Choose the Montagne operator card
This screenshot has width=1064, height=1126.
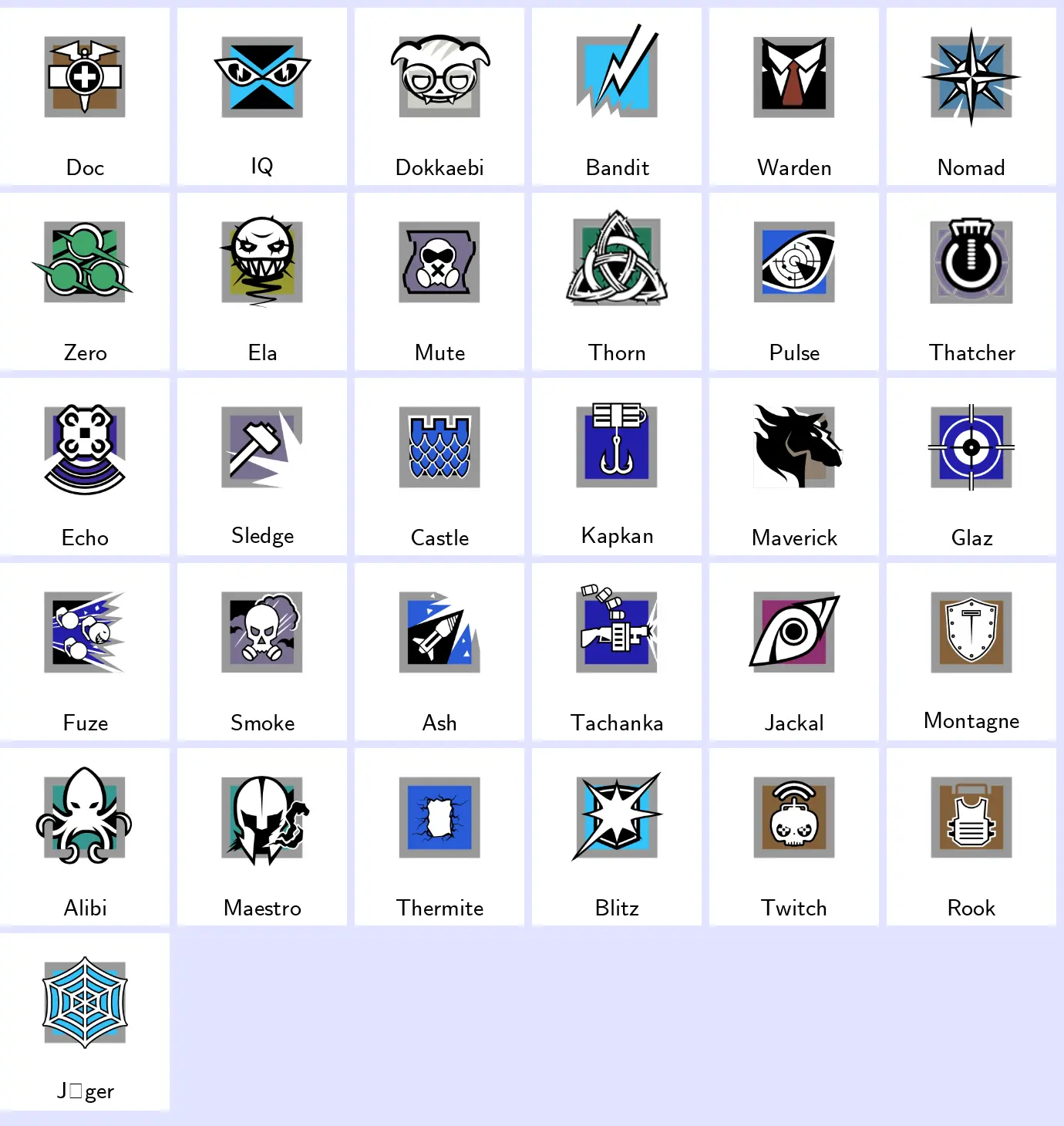[x=971, y=652]
